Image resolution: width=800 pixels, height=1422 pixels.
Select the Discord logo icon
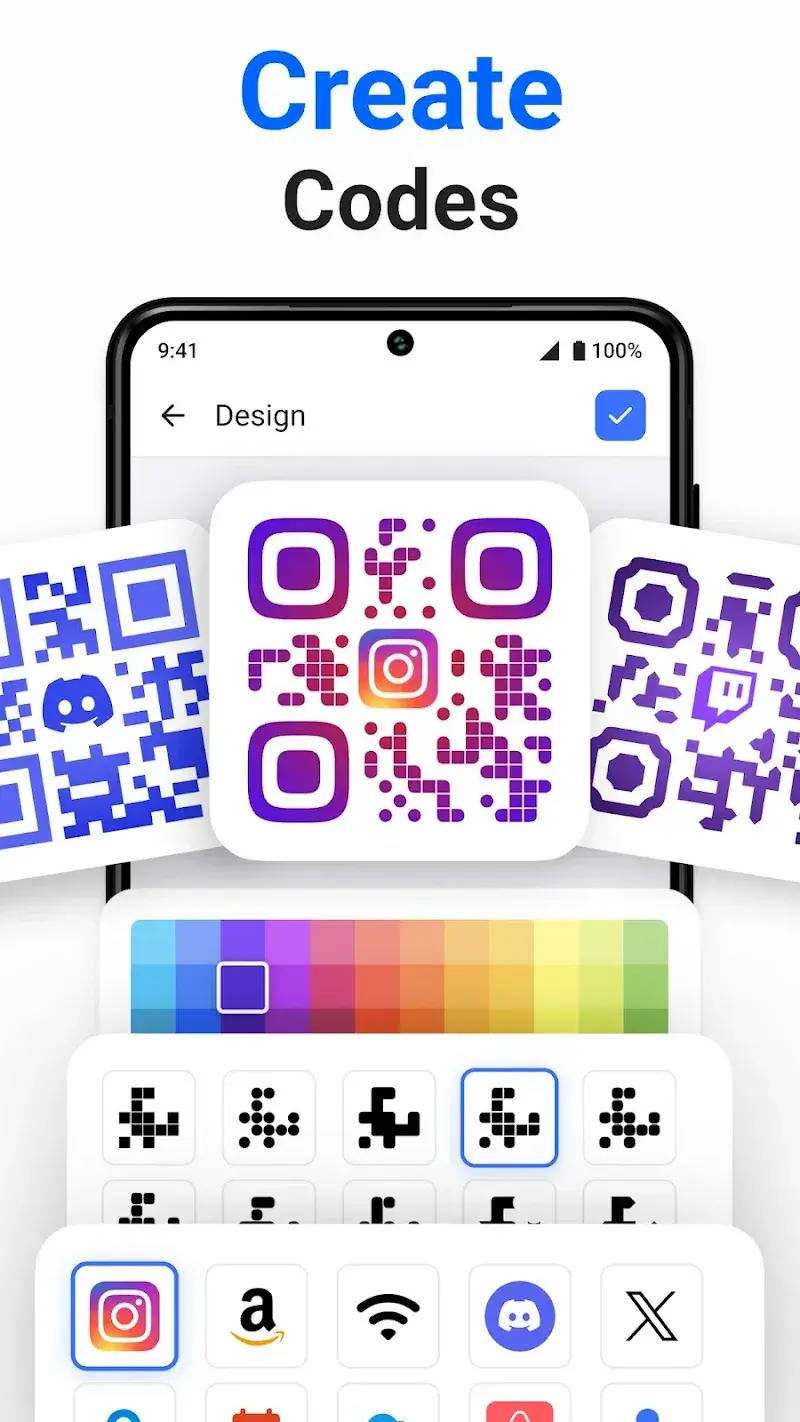coord(520,1316)
